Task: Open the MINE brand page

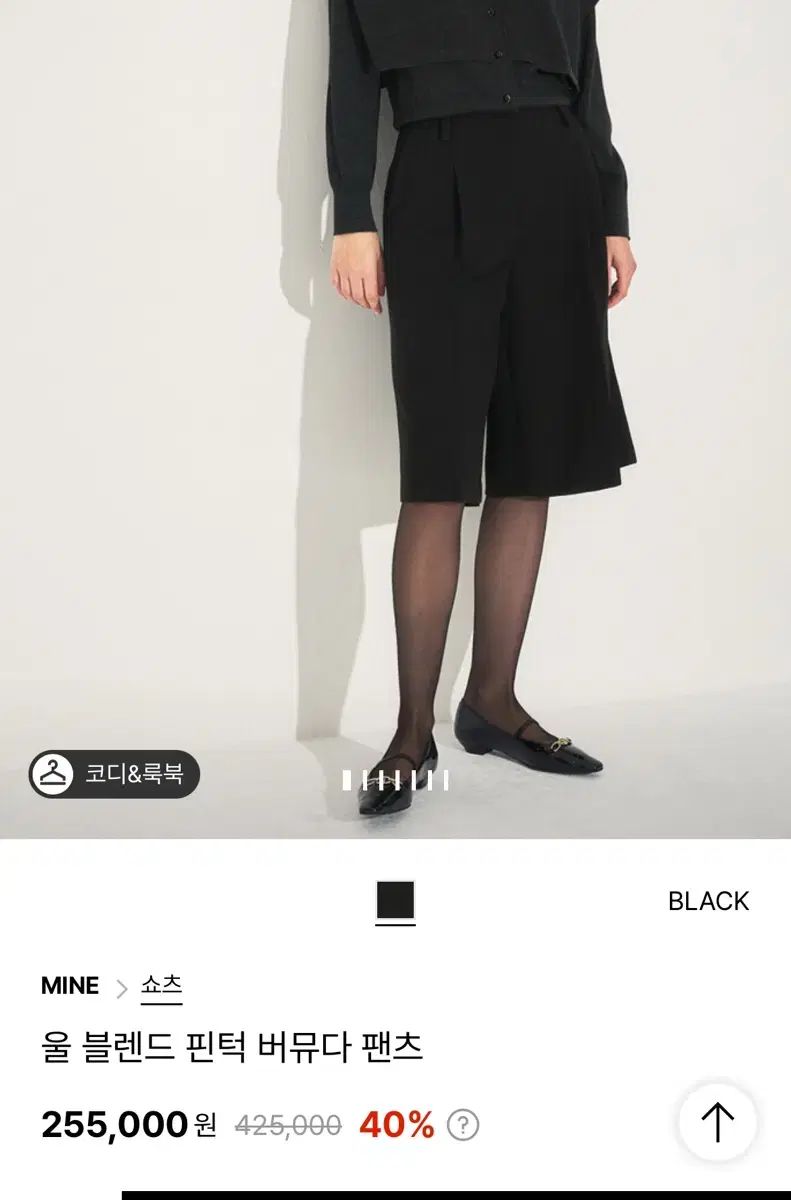Action: click(x=70, y=986)
